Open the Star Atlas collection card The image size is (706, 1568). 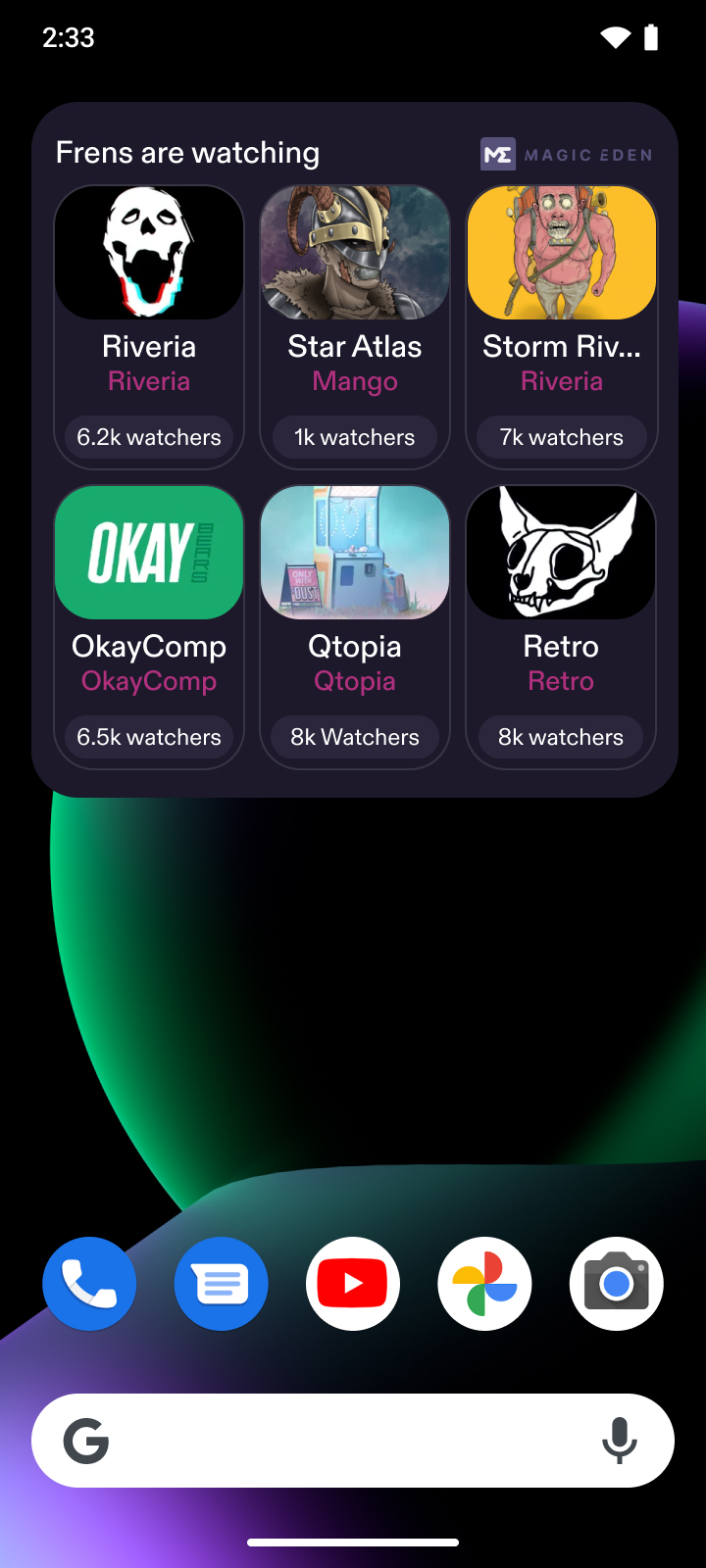355,326
